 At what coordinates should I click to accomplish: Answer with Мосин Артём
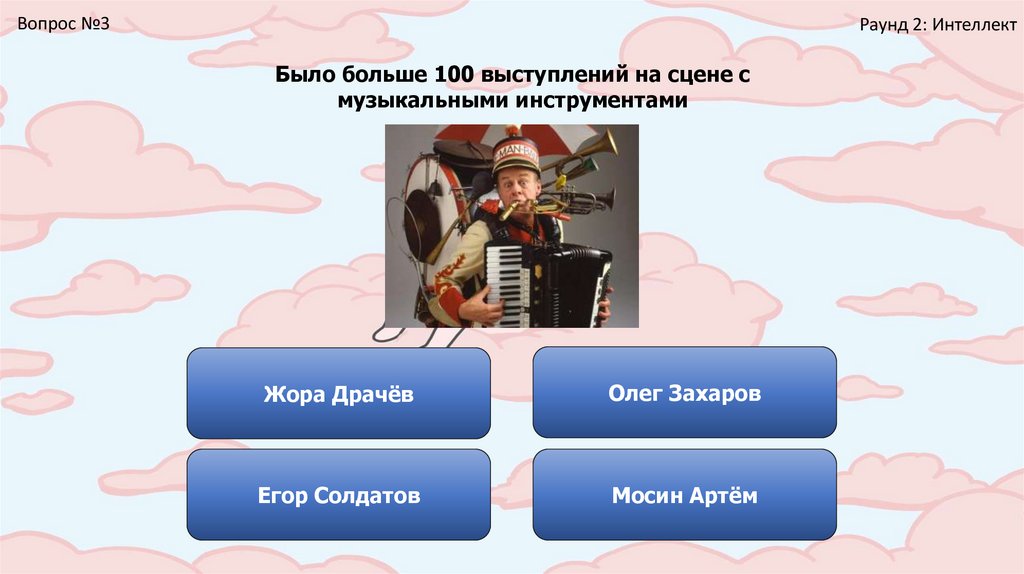[684, 495]
